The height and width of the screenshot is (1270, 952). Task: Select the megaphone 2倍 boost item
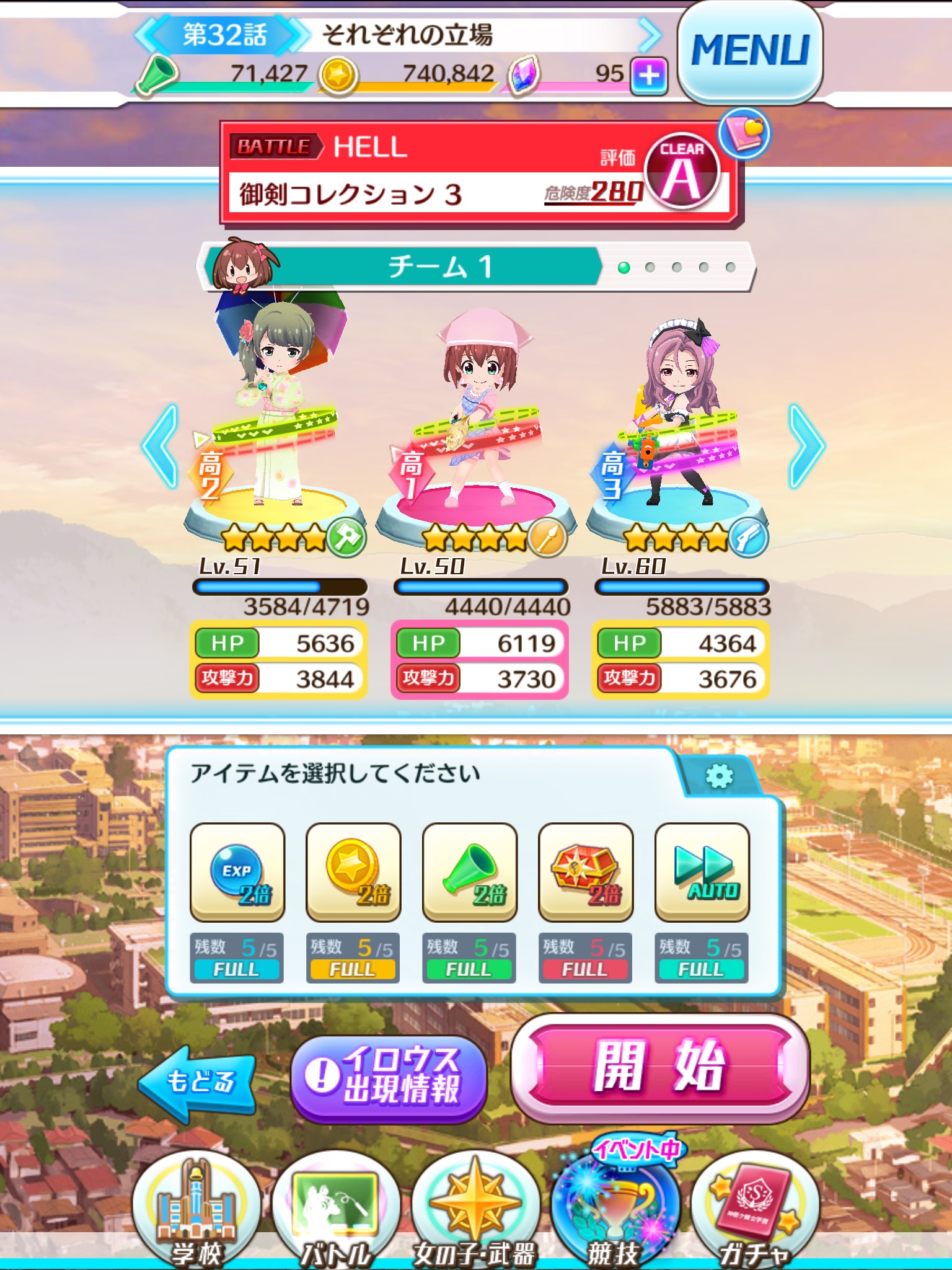tap(470, 871)
